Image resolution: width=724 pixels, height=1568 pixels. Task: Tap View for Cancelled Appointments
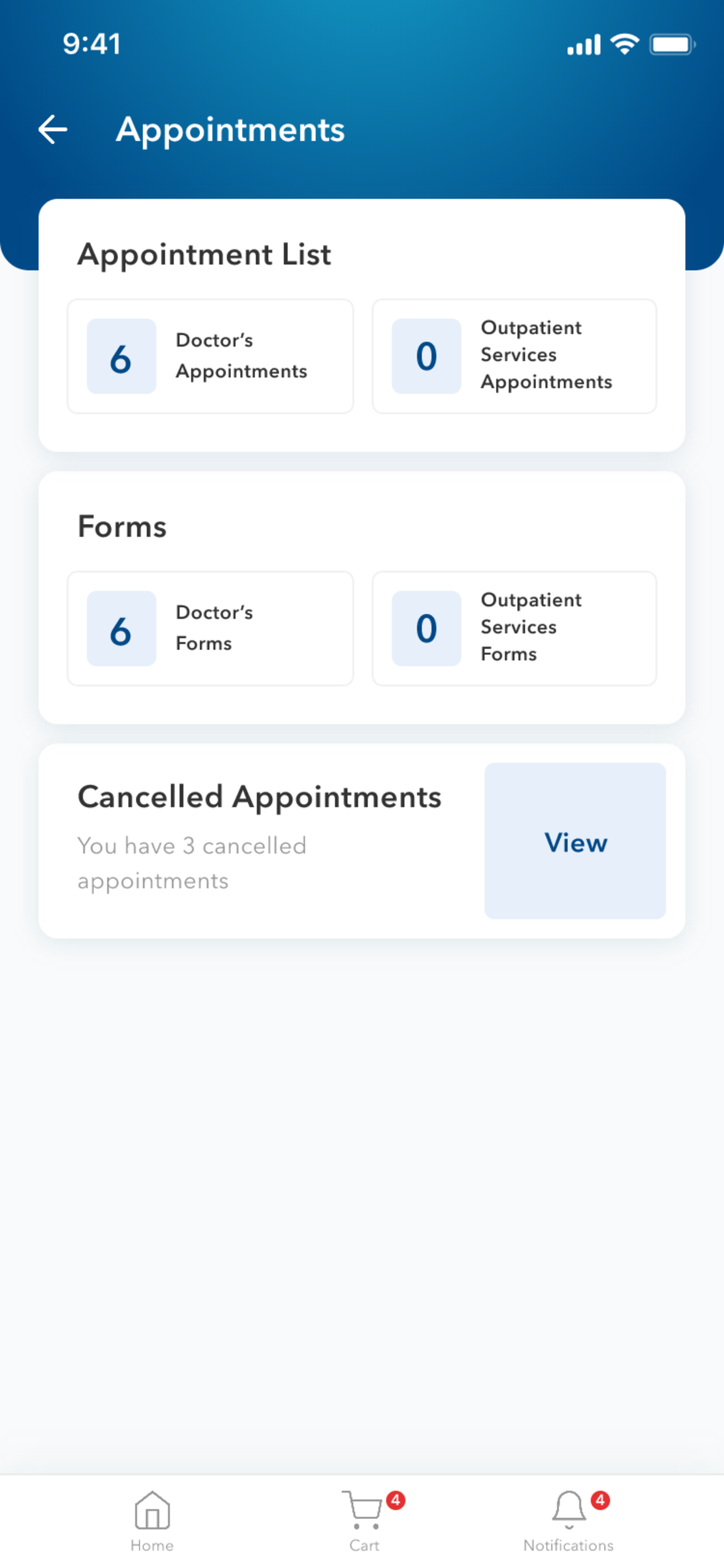coord(575,842)
